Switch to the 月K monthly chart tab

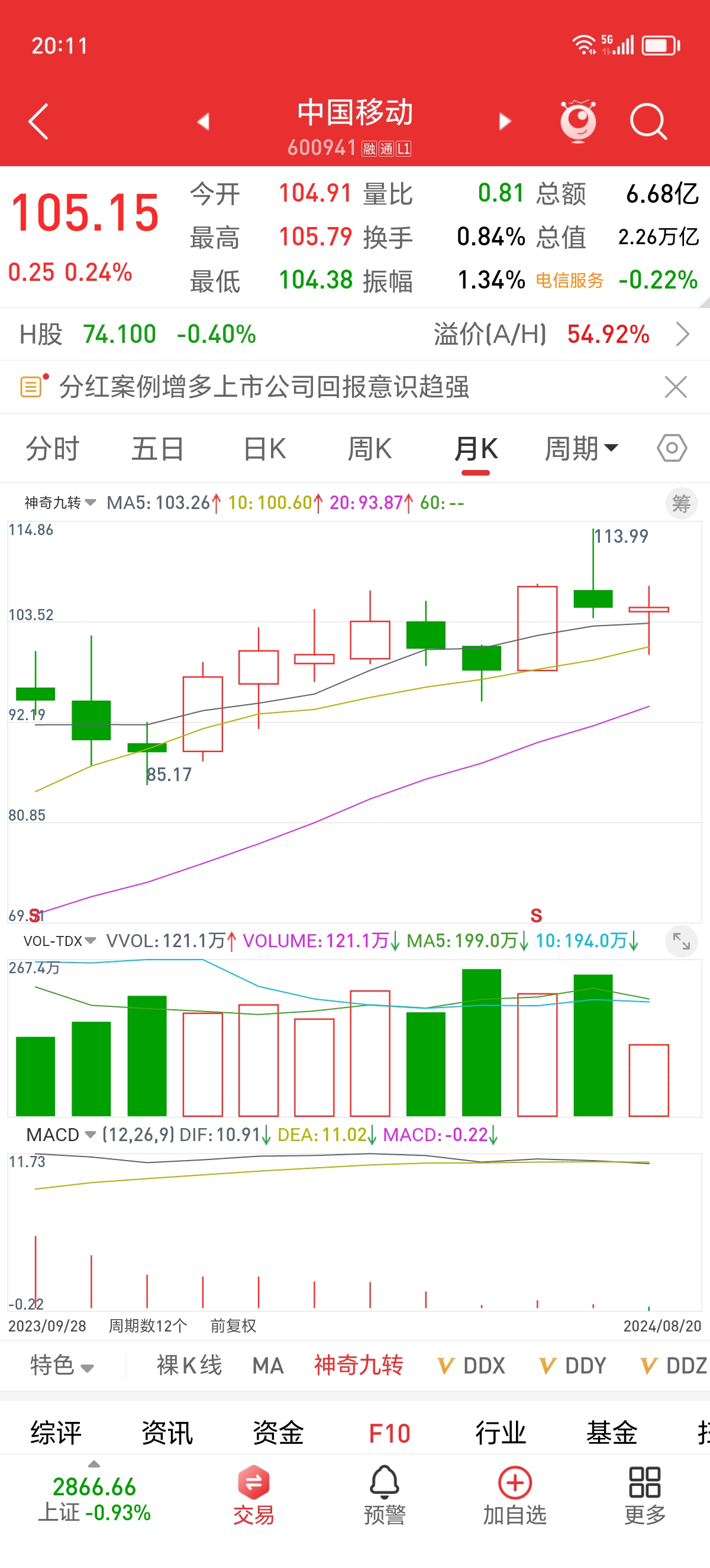coord(477,448)
